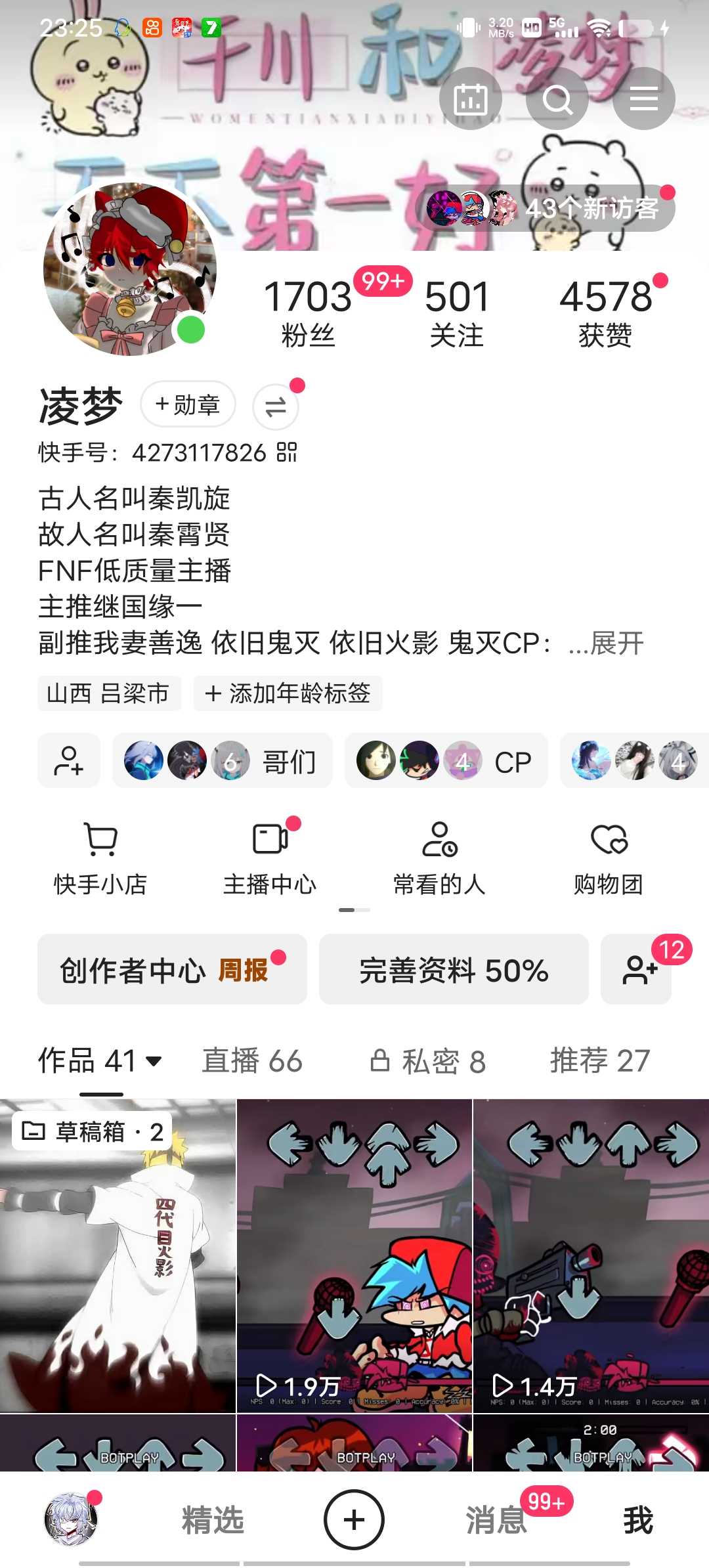The image size is (709, 1568).
Task: Open the search icon
Action: (557, 100)
